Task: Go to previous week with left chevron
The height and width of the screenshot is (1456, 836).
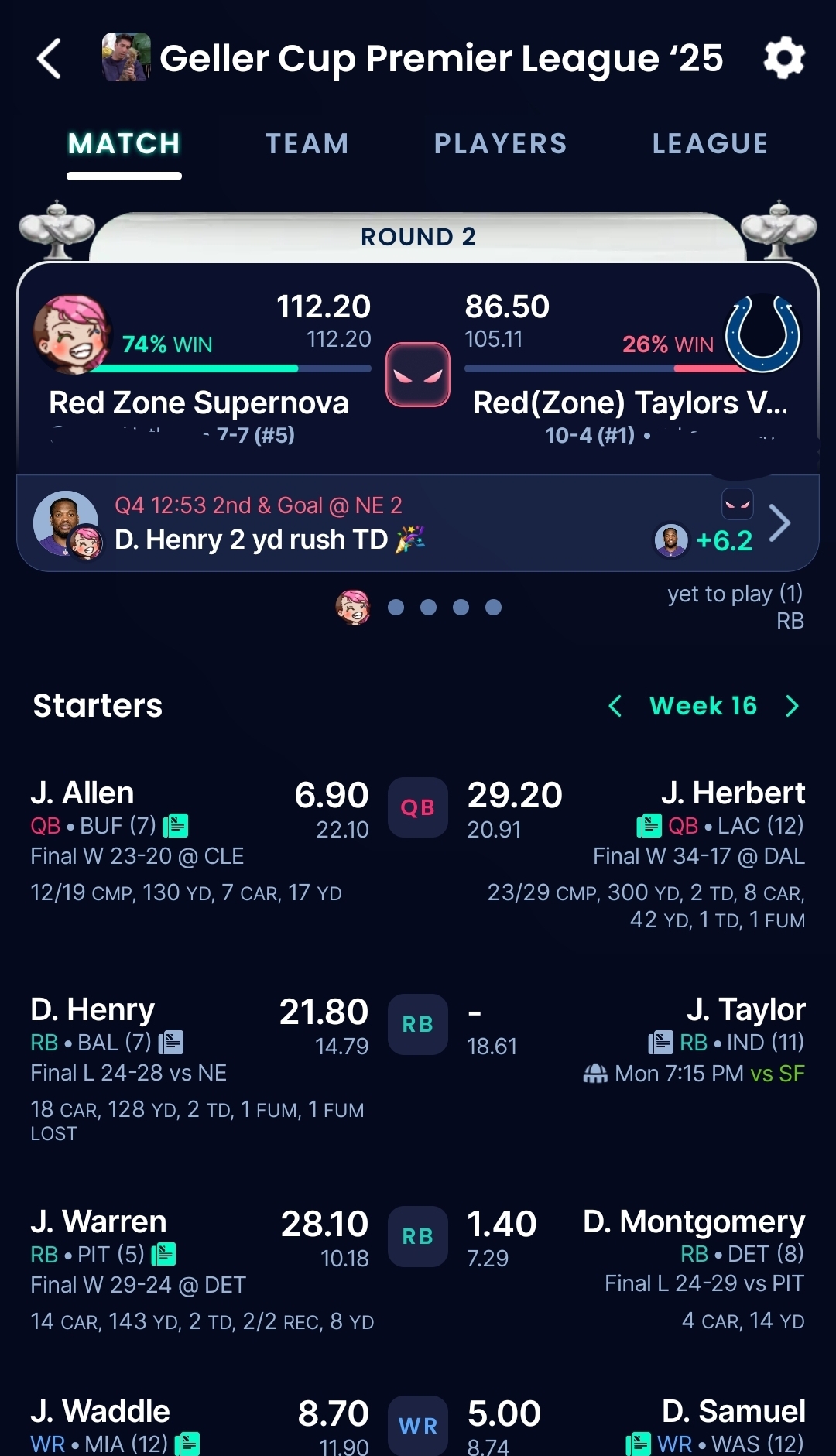Action: tap(615, 706)
